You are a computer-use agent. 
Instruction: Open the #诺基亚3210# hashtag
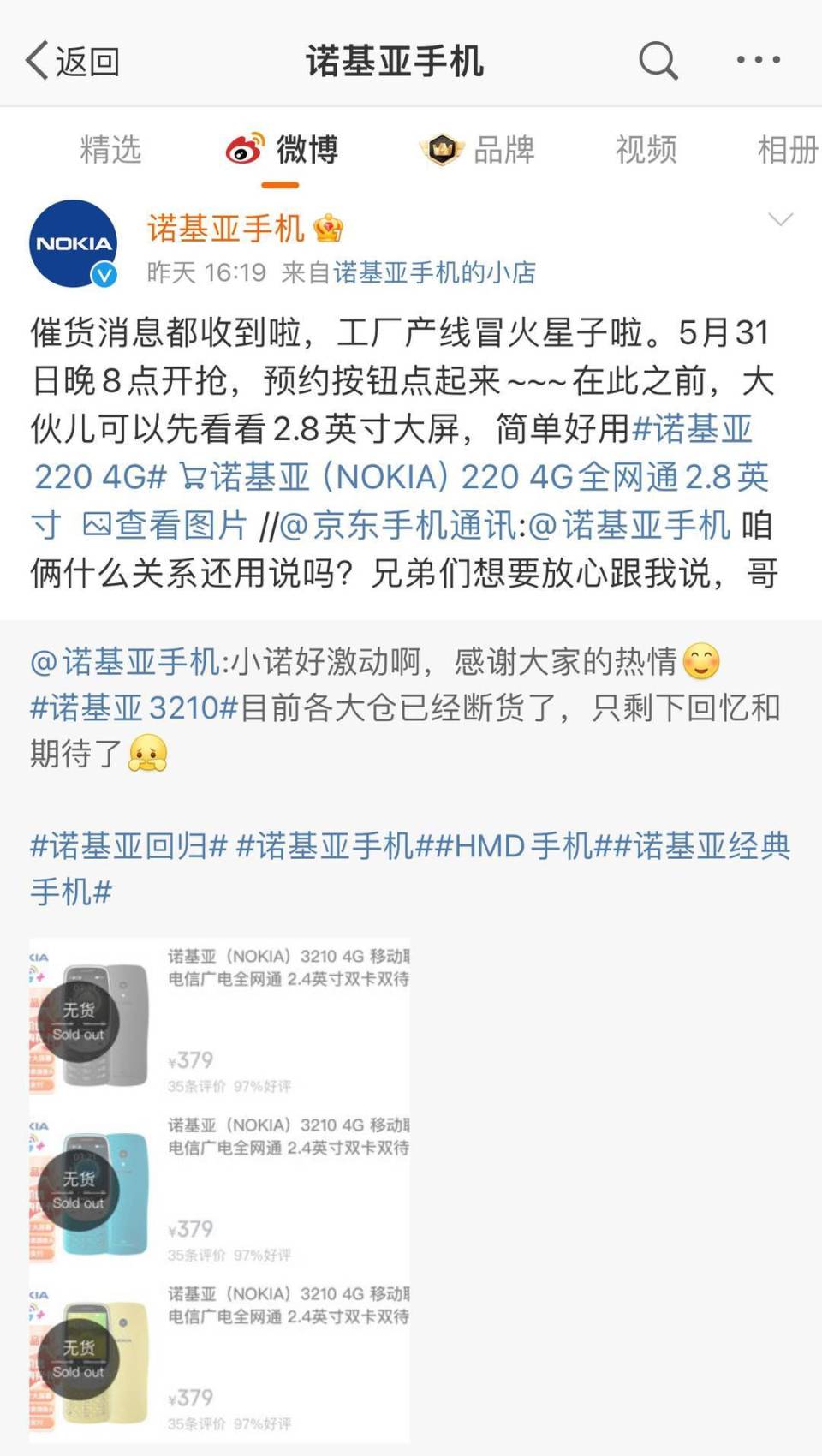pos(133,708)
